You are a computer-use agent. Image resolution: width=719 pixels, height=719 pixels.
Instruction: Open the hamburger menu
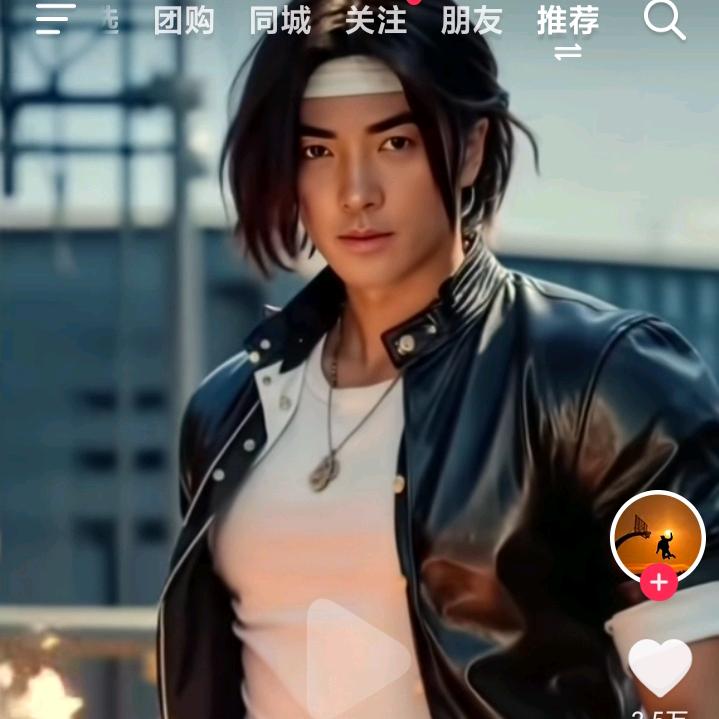click(x=55, y=19)
